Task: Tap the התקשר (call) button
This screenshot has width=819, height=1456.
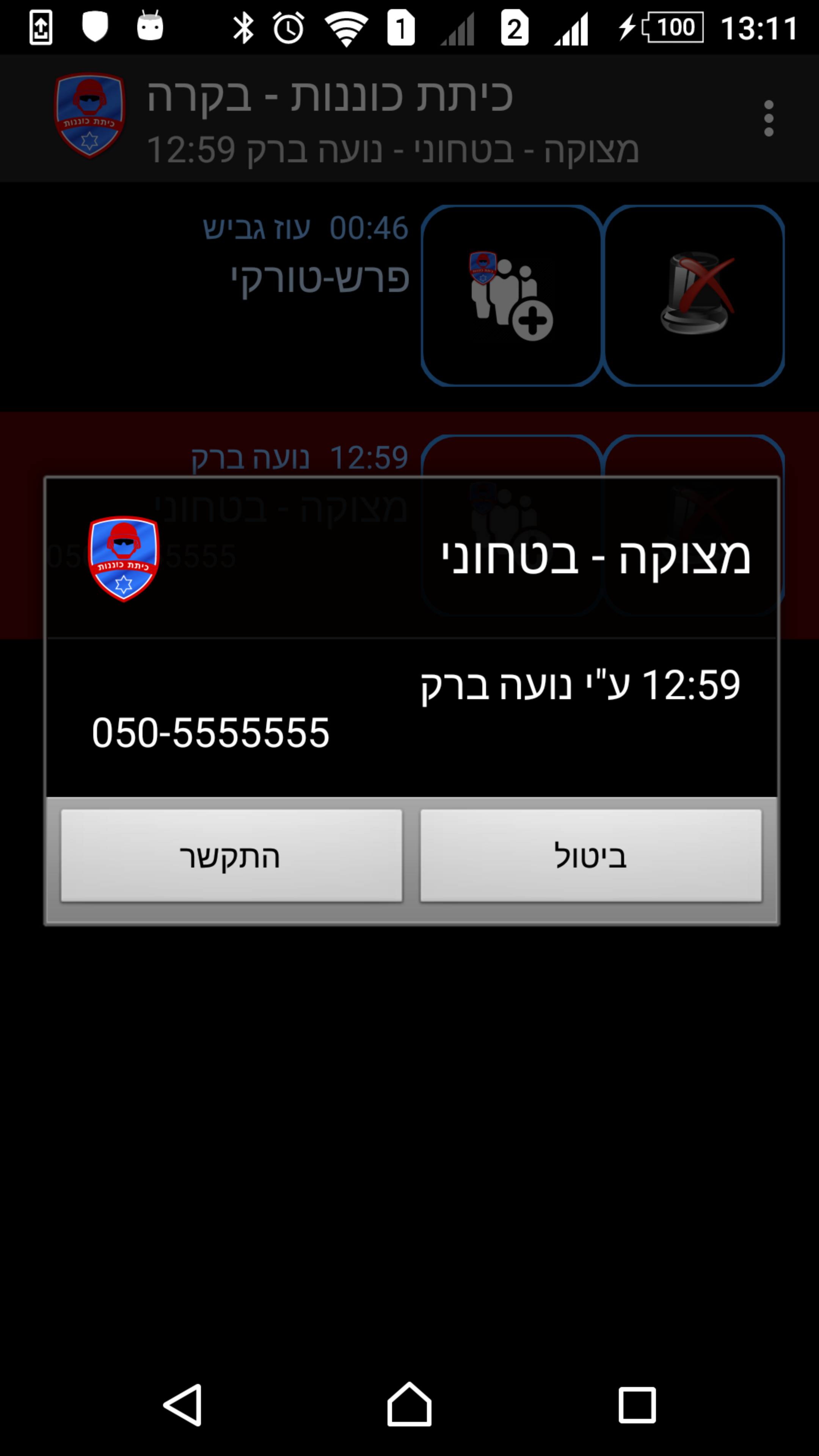Action: point(231,855)
